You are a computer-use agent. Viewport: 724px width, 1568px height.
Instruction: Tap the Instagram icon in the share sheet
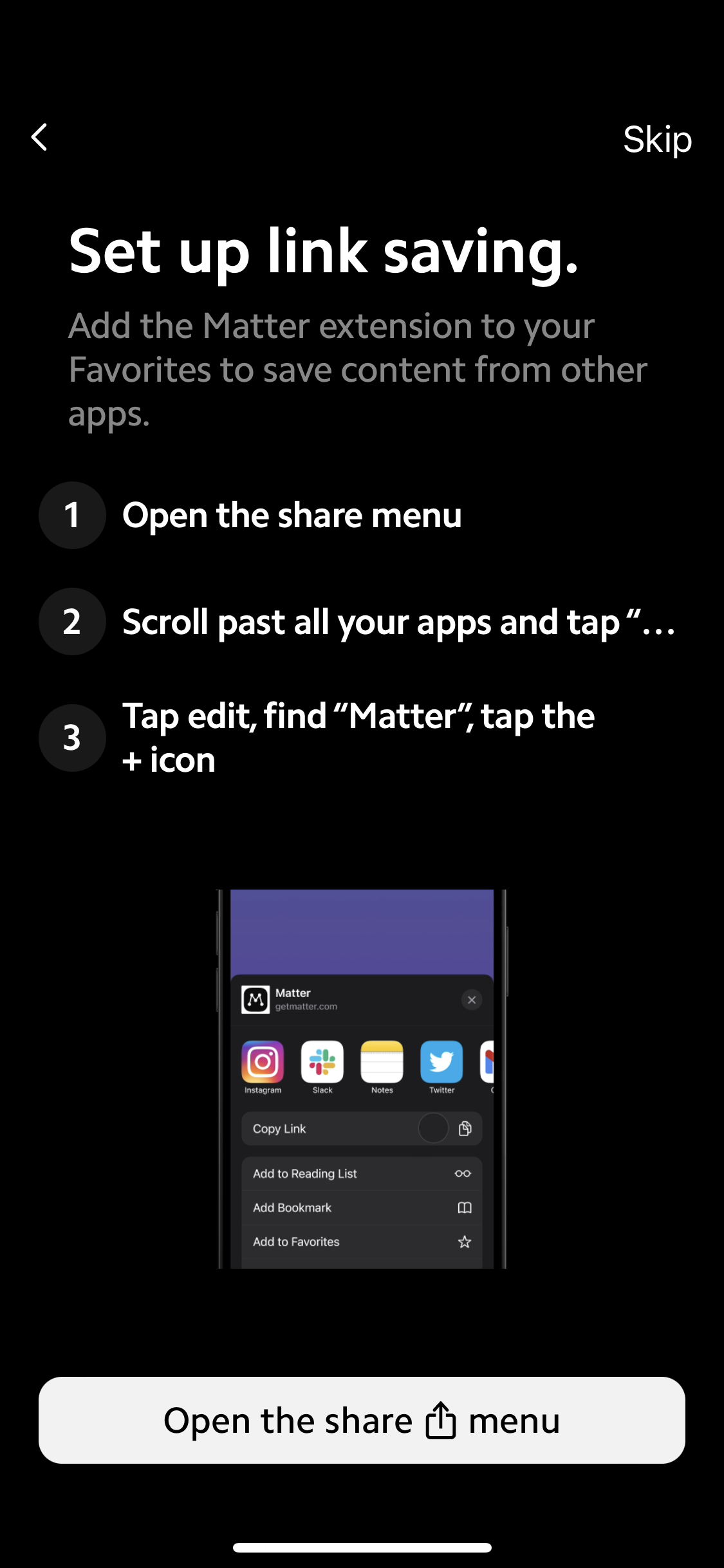coord(263,1062)
